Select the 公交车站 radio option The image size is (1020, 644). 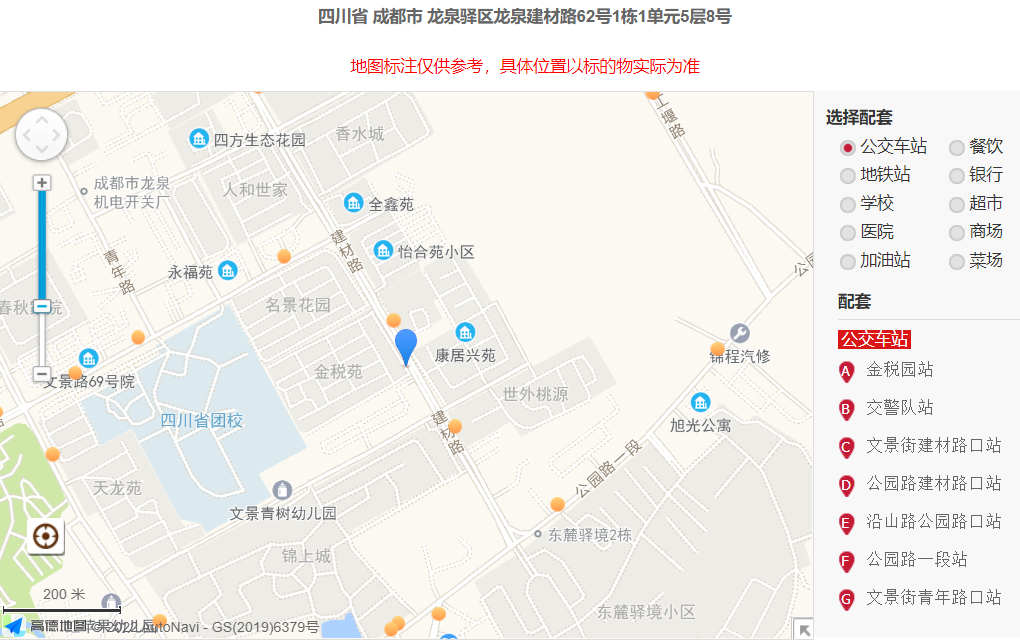(x=848, y=147)
